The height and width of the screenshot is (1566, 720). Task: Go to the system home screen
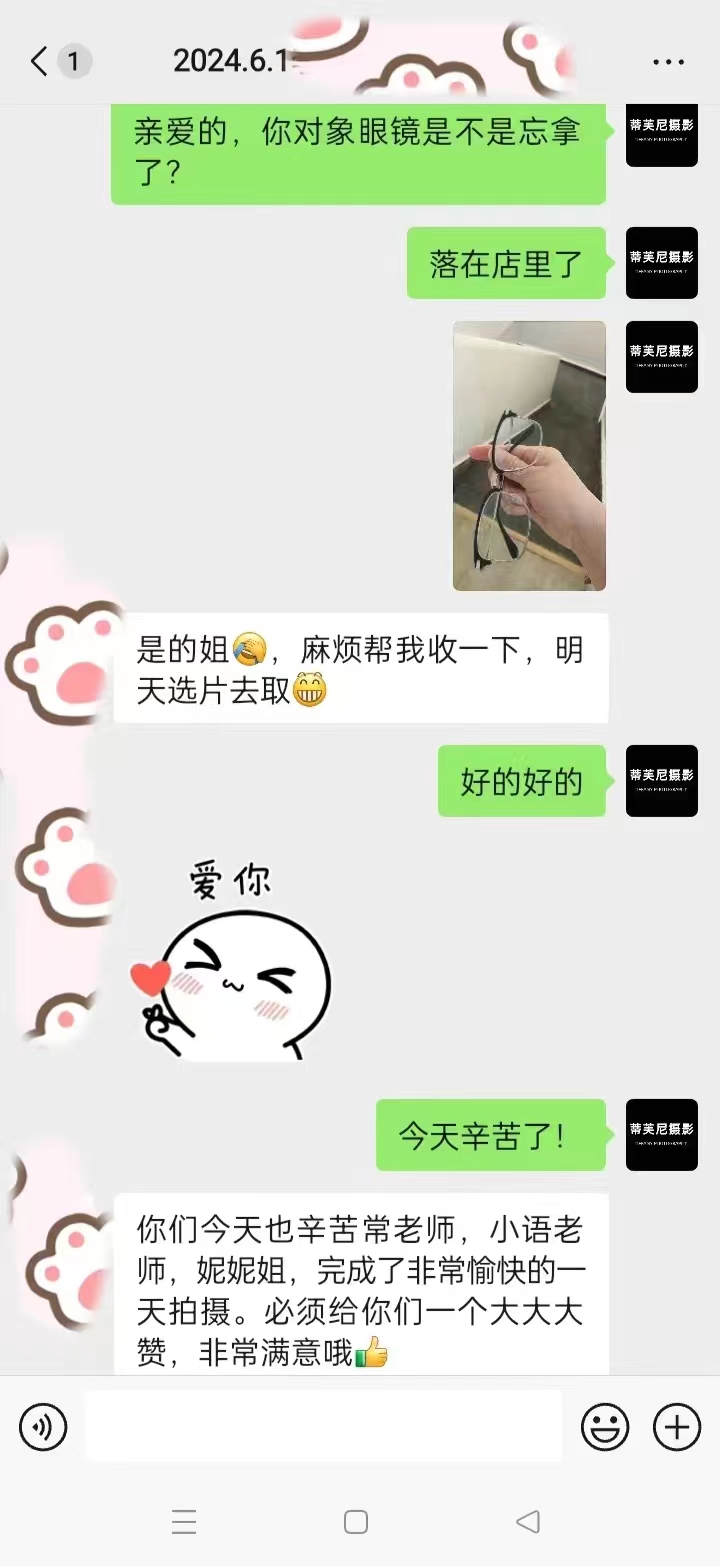[x=356, y=1522]
